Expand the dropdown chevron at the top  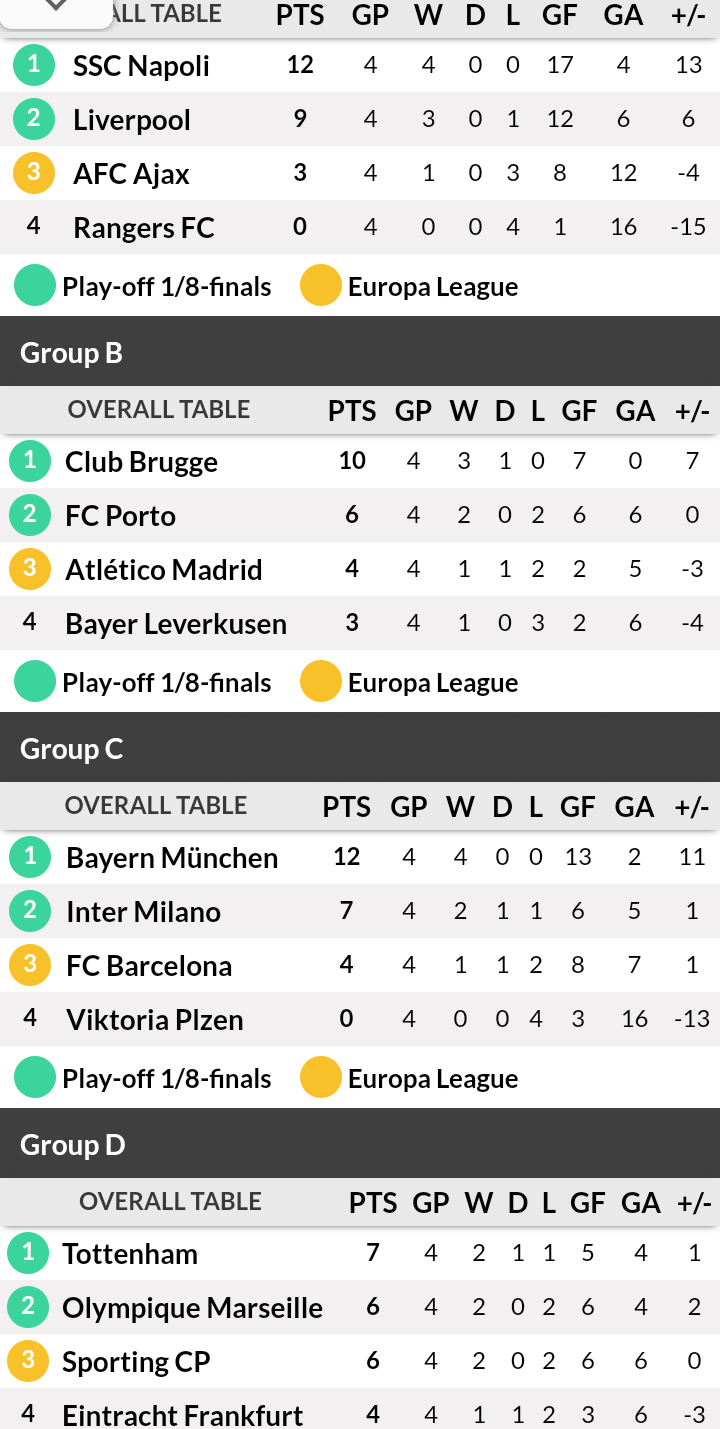pyautogui.click(x=56, y=8)
